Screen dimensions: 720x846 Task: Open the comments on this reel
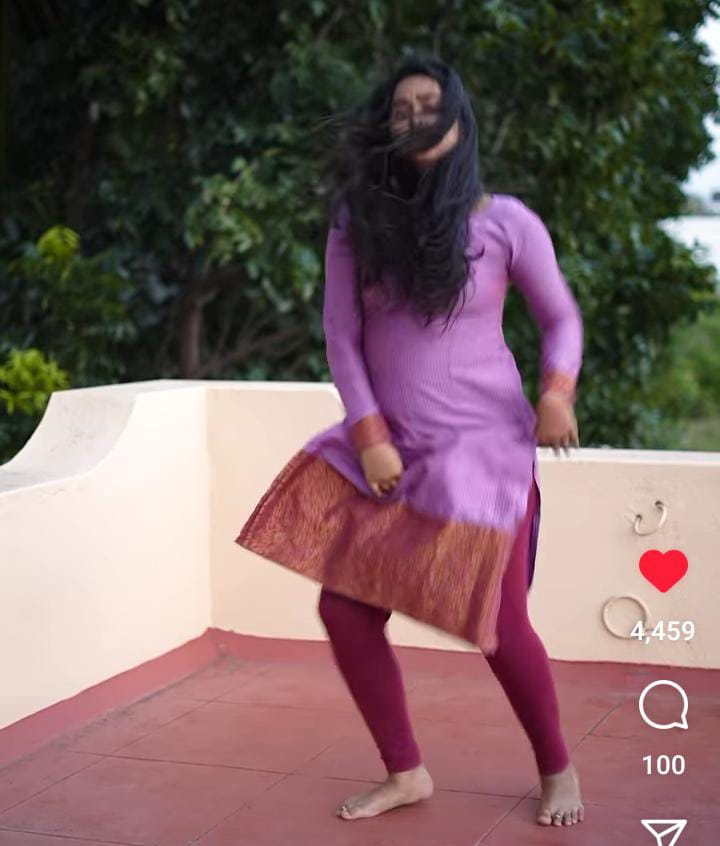(663, 705)
